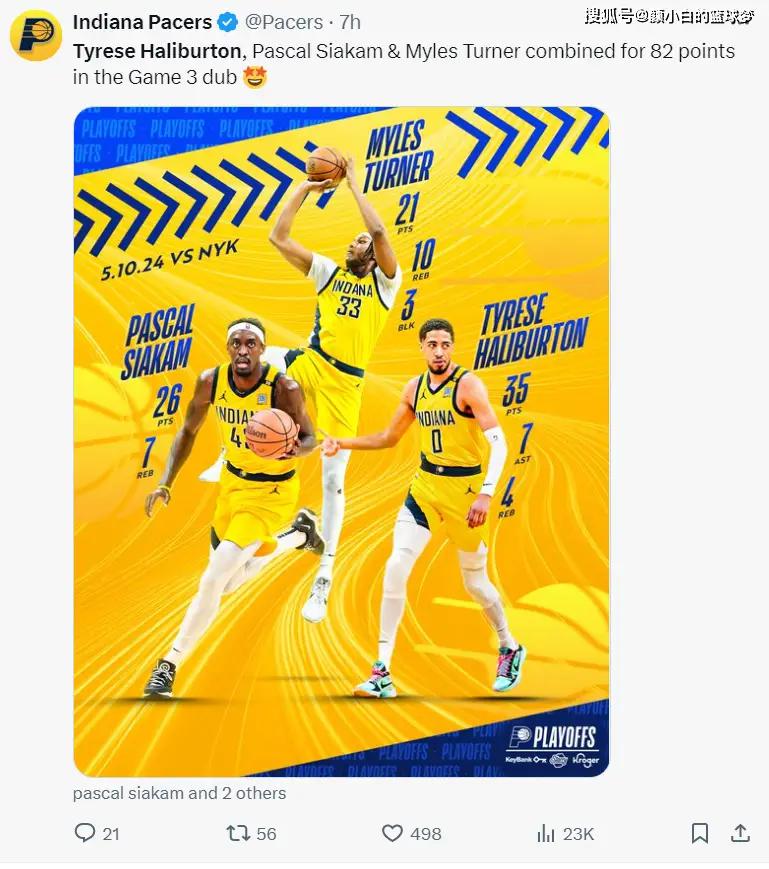Repost the Pacers tweet
Screen dimensions: 769x869
238,833
